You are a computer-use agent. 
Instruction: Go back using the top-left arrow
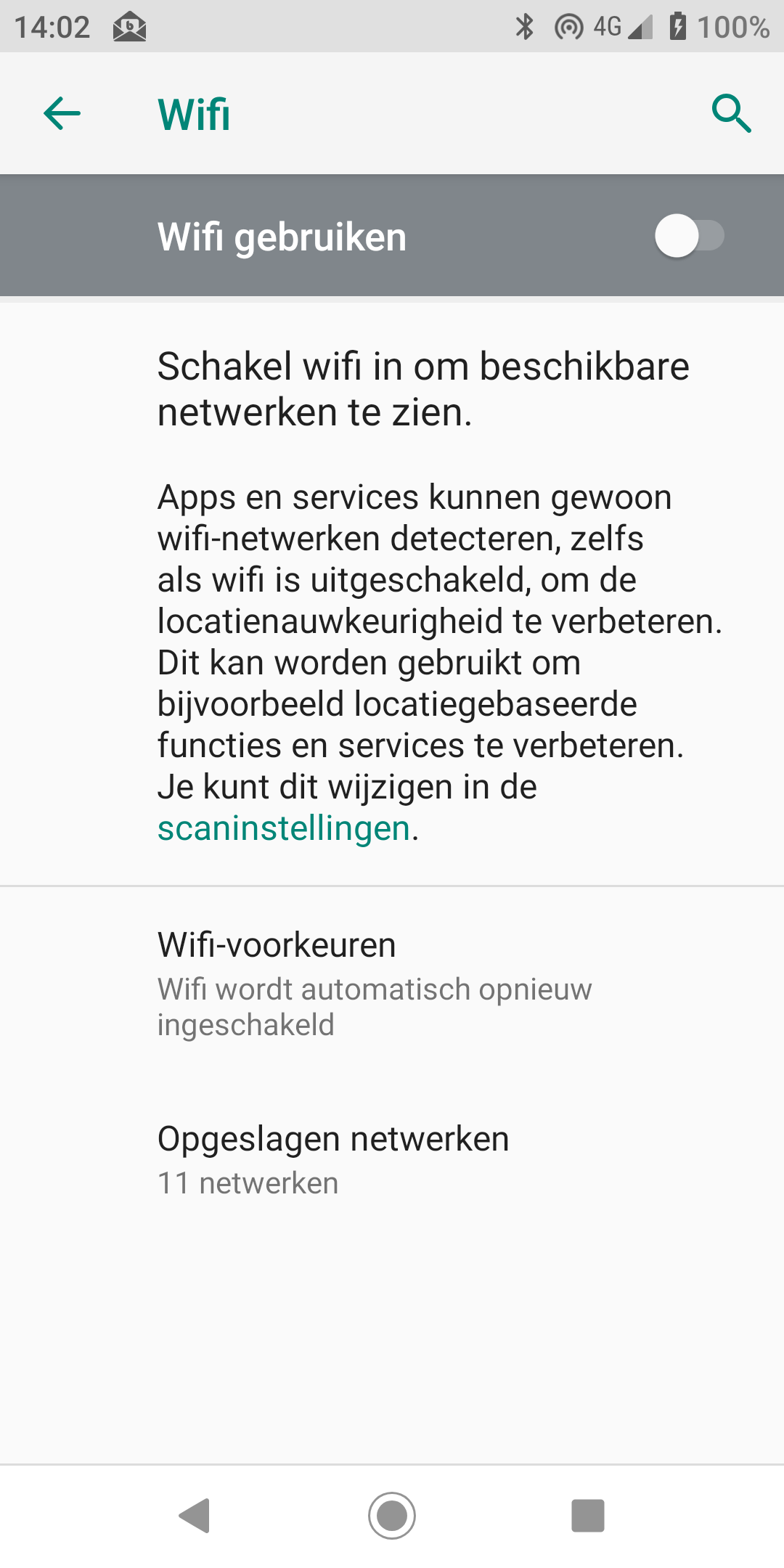pyautogui.click(x=62, y=113)
